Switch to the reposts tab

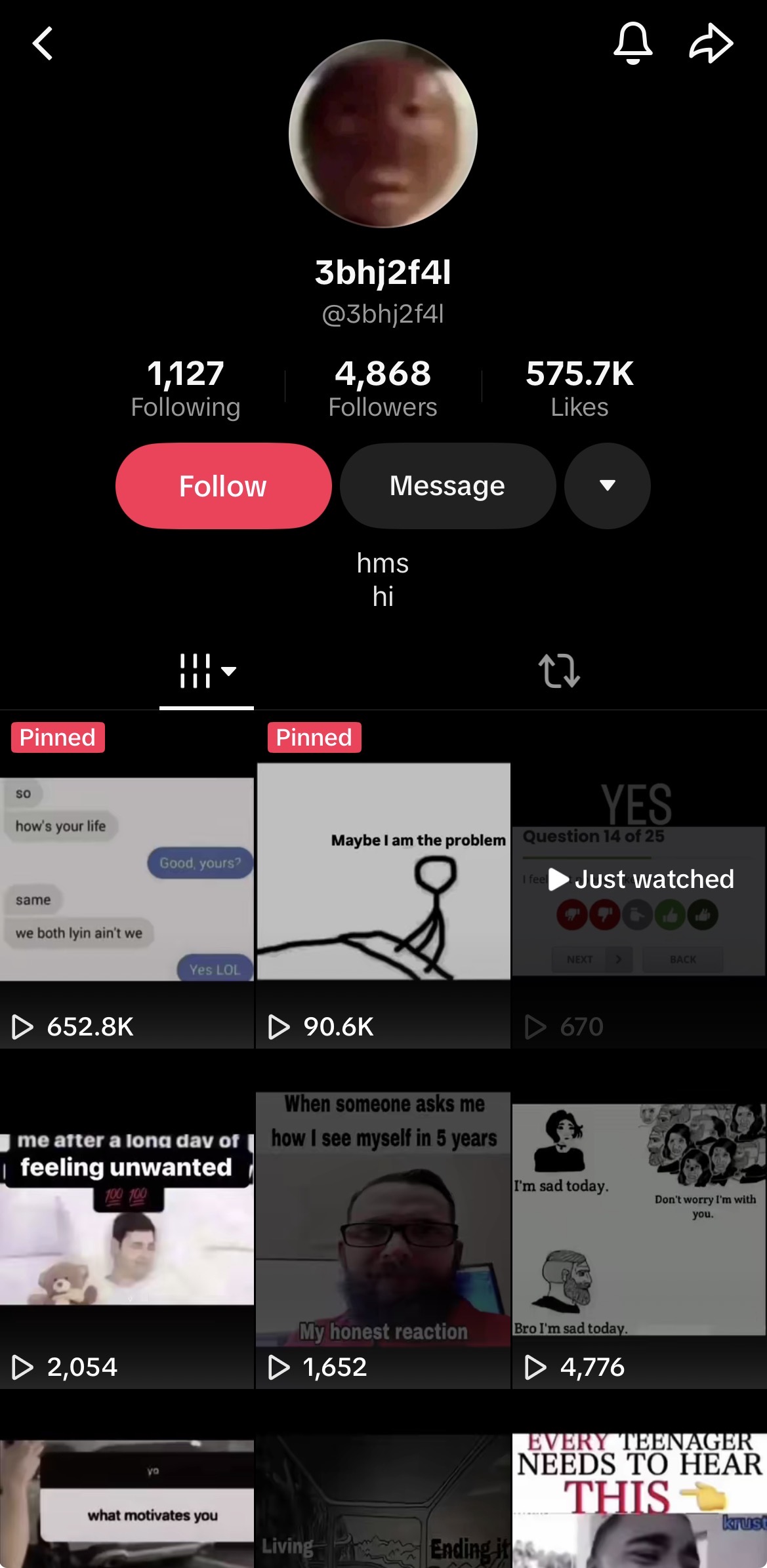(x=559, y=671)
